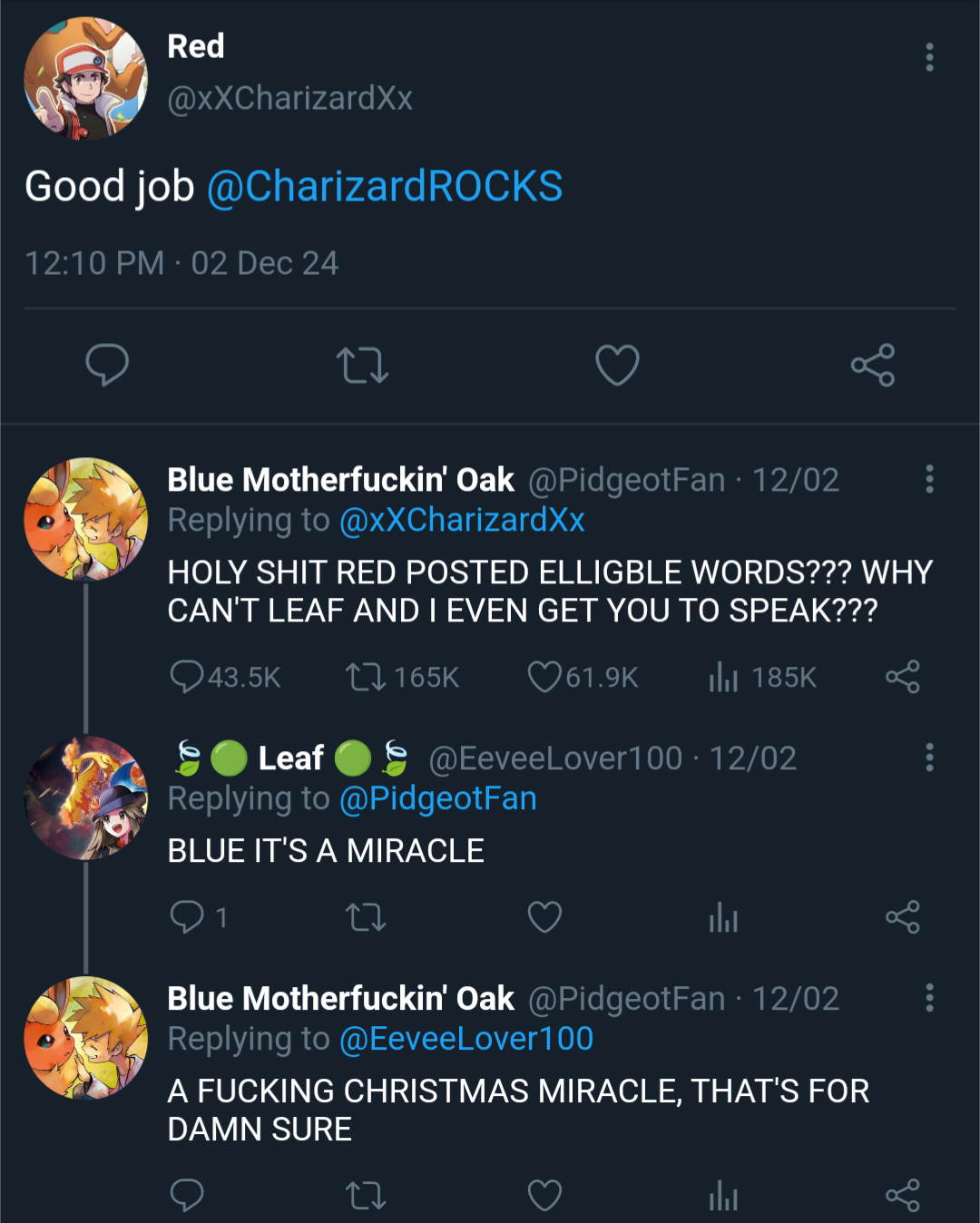Open overflow menu on Red's tweet

point(929,57)
